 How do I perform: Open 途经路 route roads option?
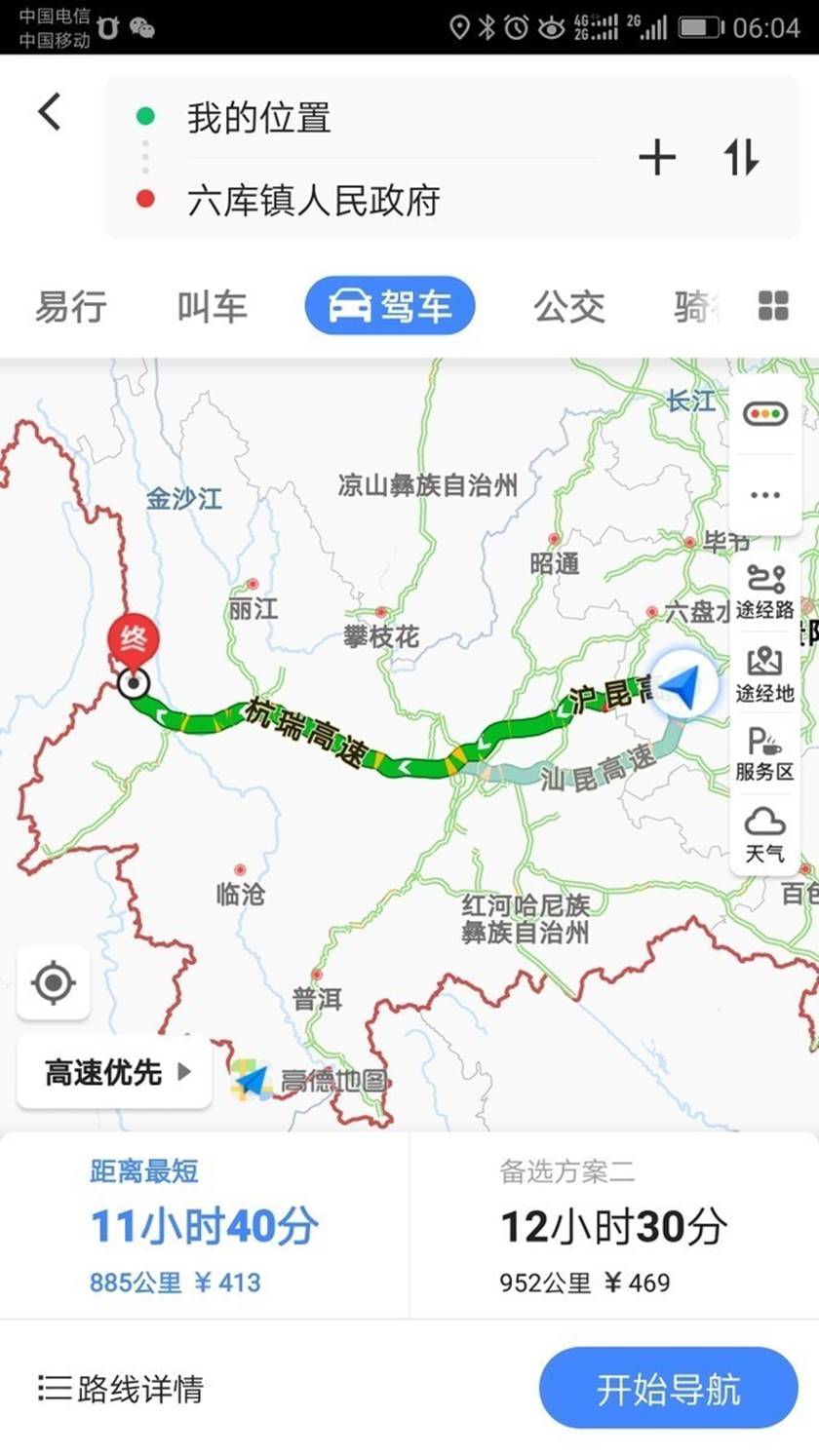(x=765, y=592)
